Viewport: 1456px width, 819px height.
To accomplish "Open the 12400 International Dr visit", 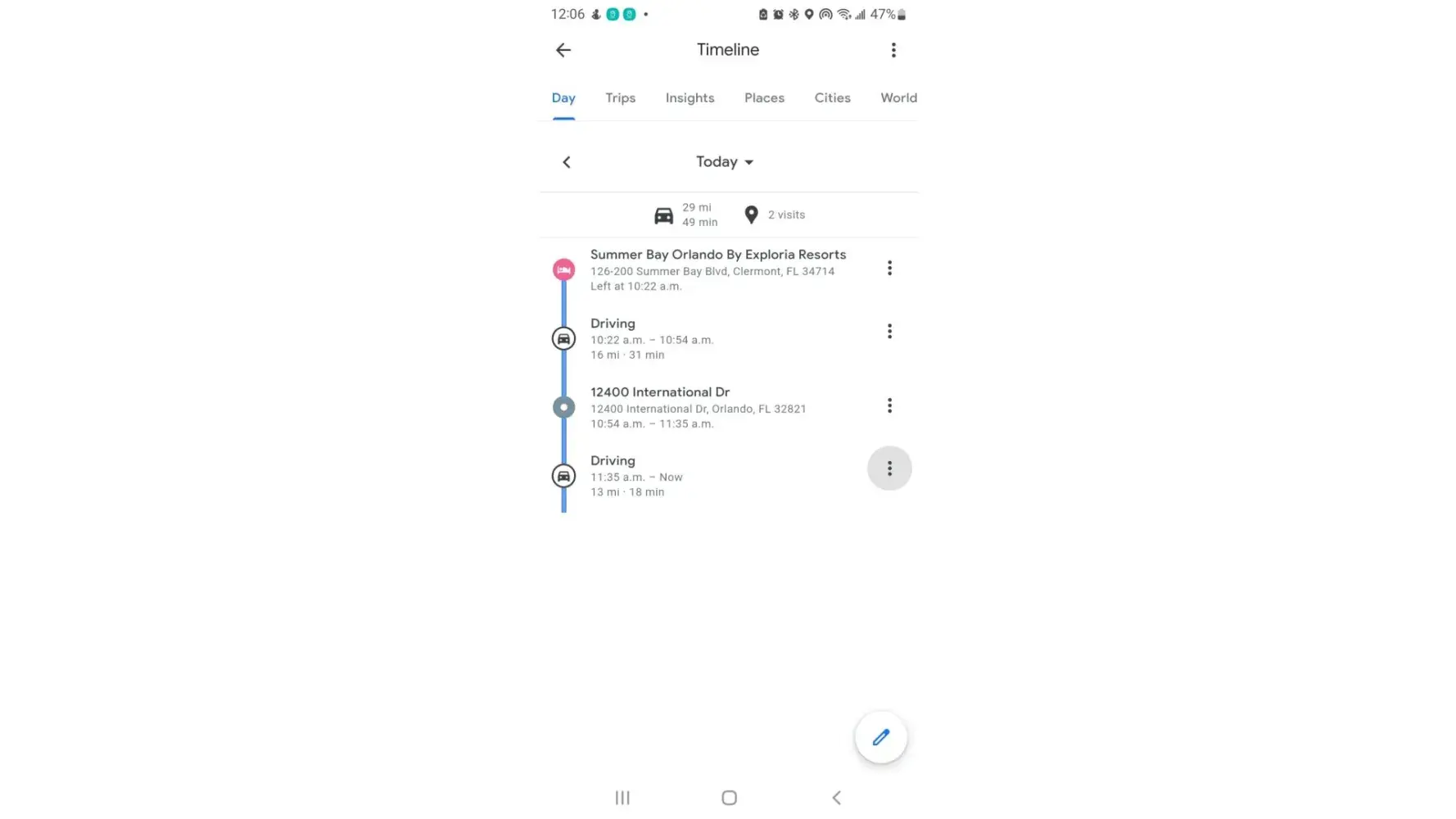I will point(698,407).
